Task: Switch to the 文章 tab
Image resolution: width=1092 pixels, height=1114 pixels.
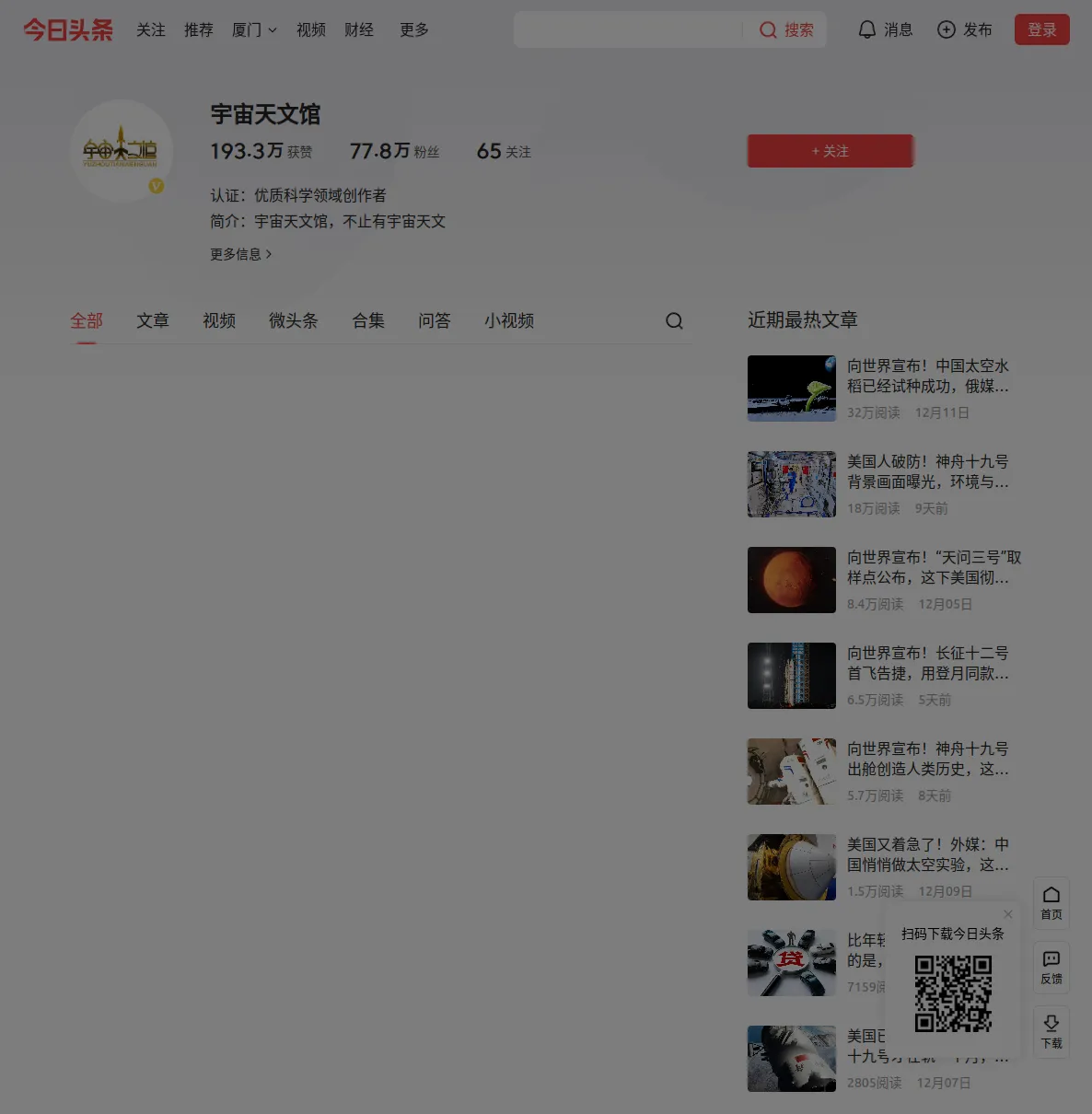Action: pos(153,320)
